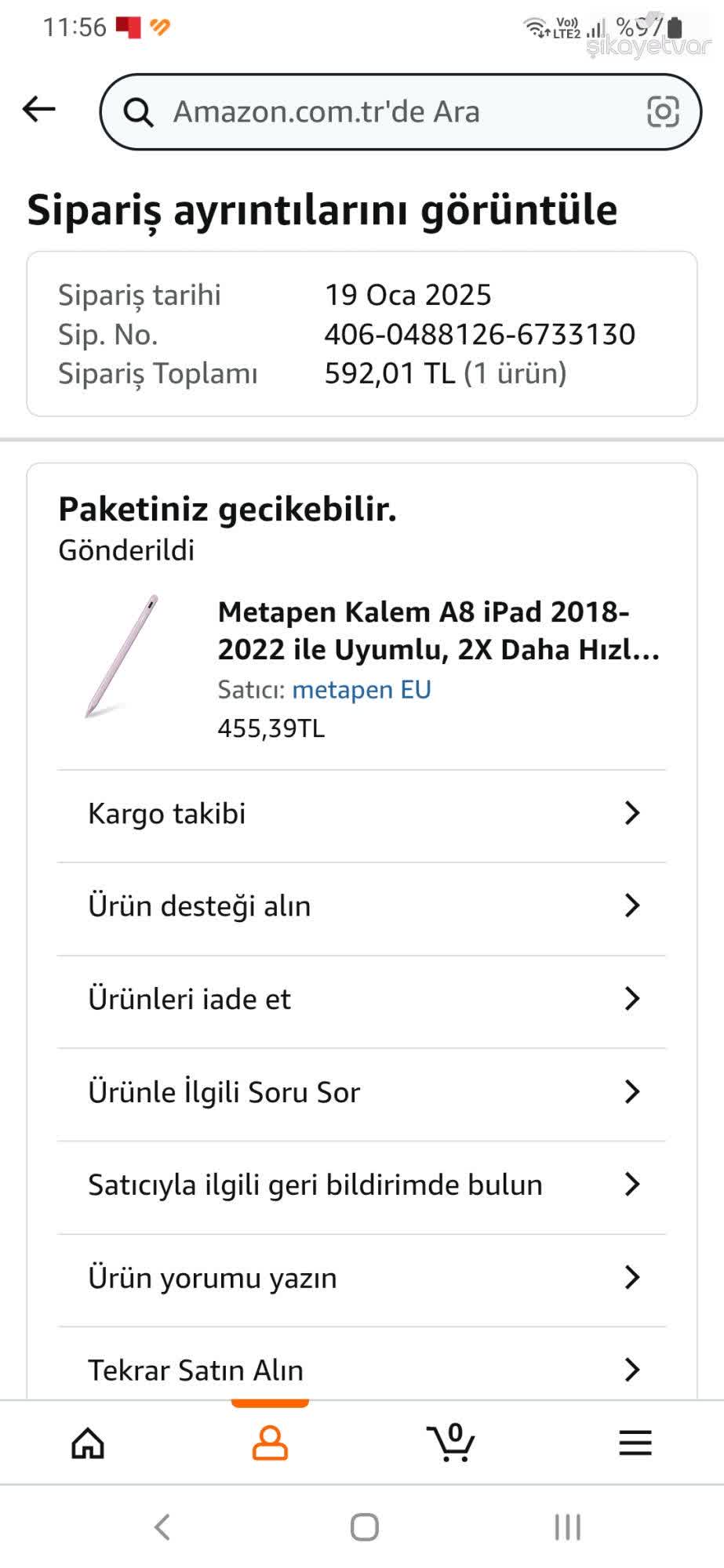This screenshot has width=724, height=1568.
Task: Expand Tekrar Satın Alın chevron
Action: point(632,1371)
